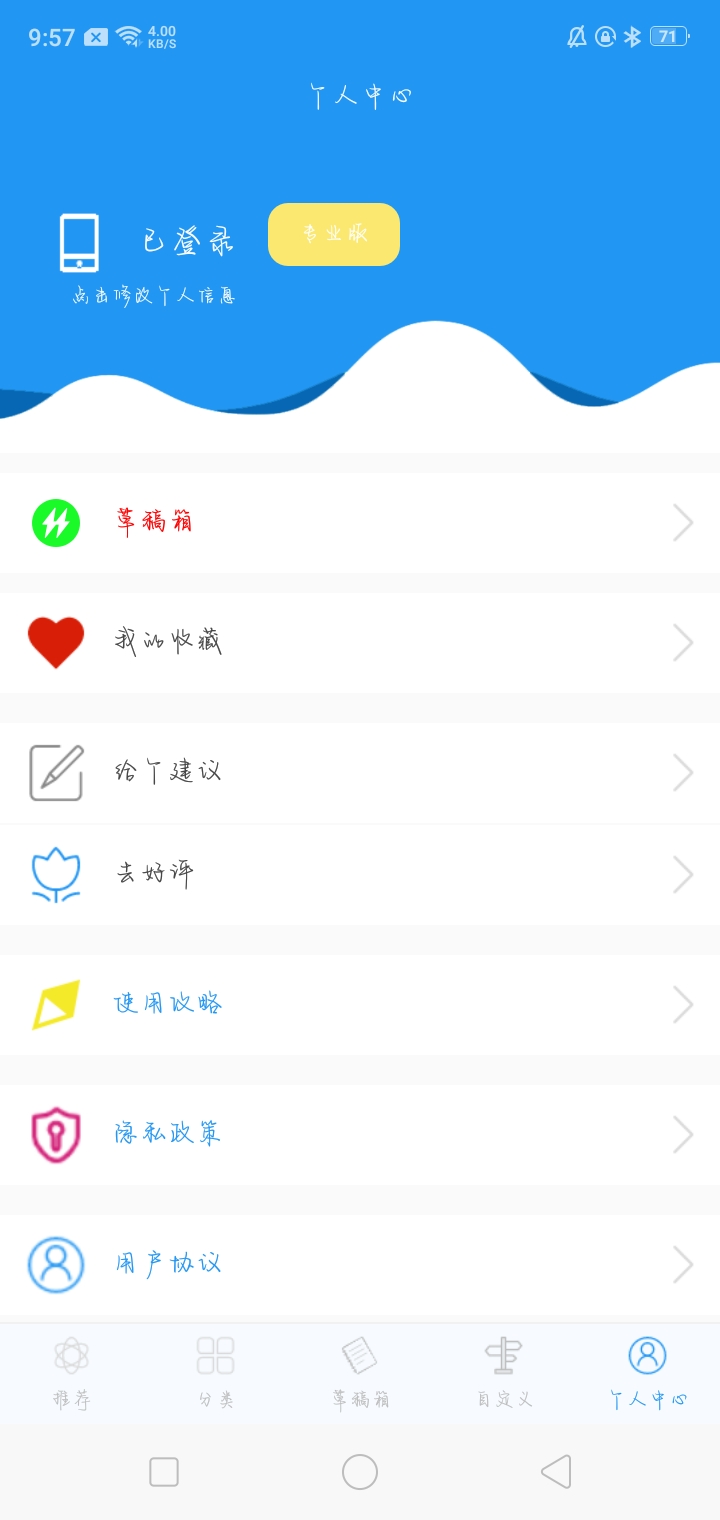Select the 去好评 rating row
Viewport: 720px width, 1520px height.
pos(360,875)
